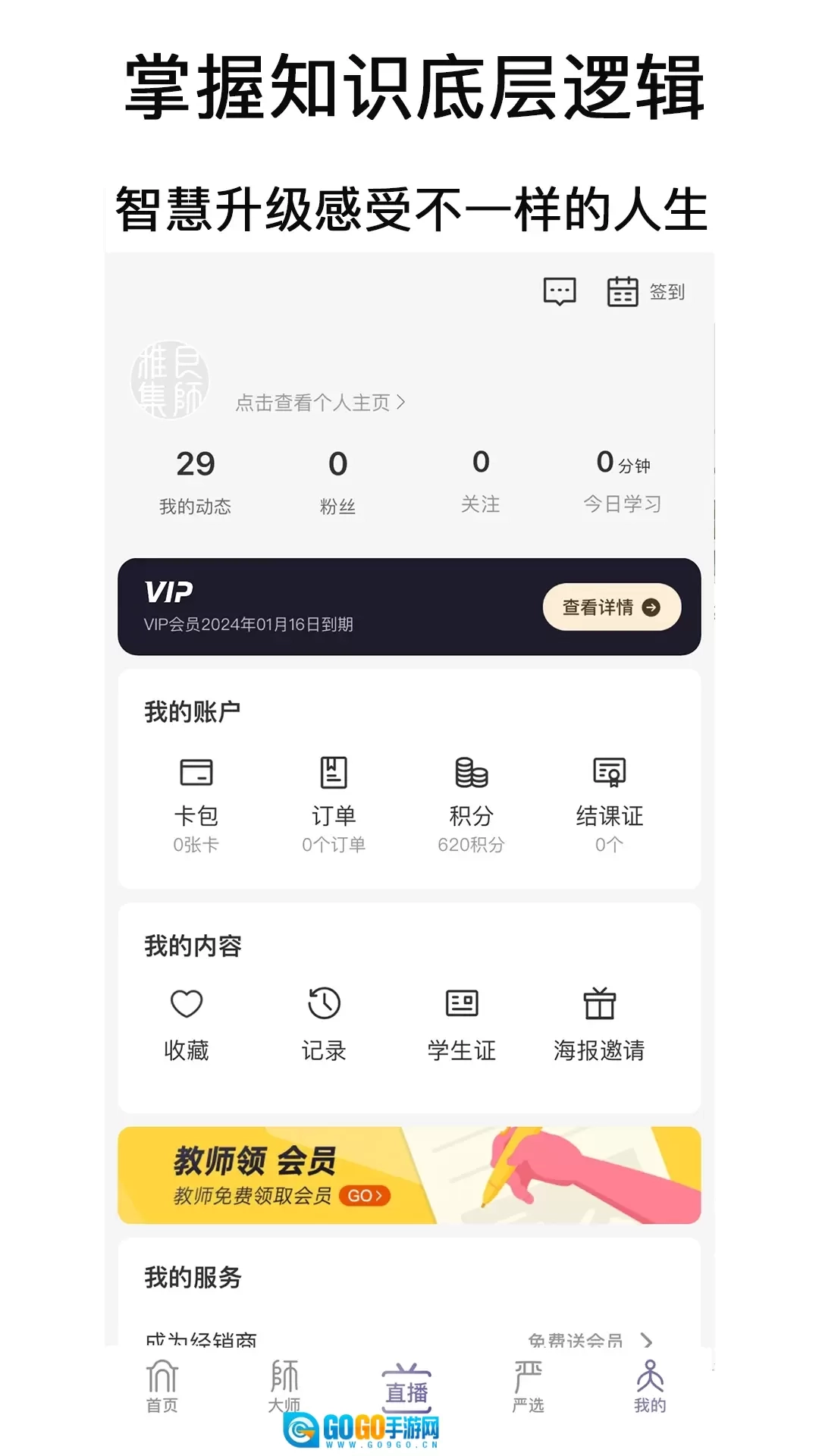Expand 点击查看个人主页 via its chevron

coord(400,404)
